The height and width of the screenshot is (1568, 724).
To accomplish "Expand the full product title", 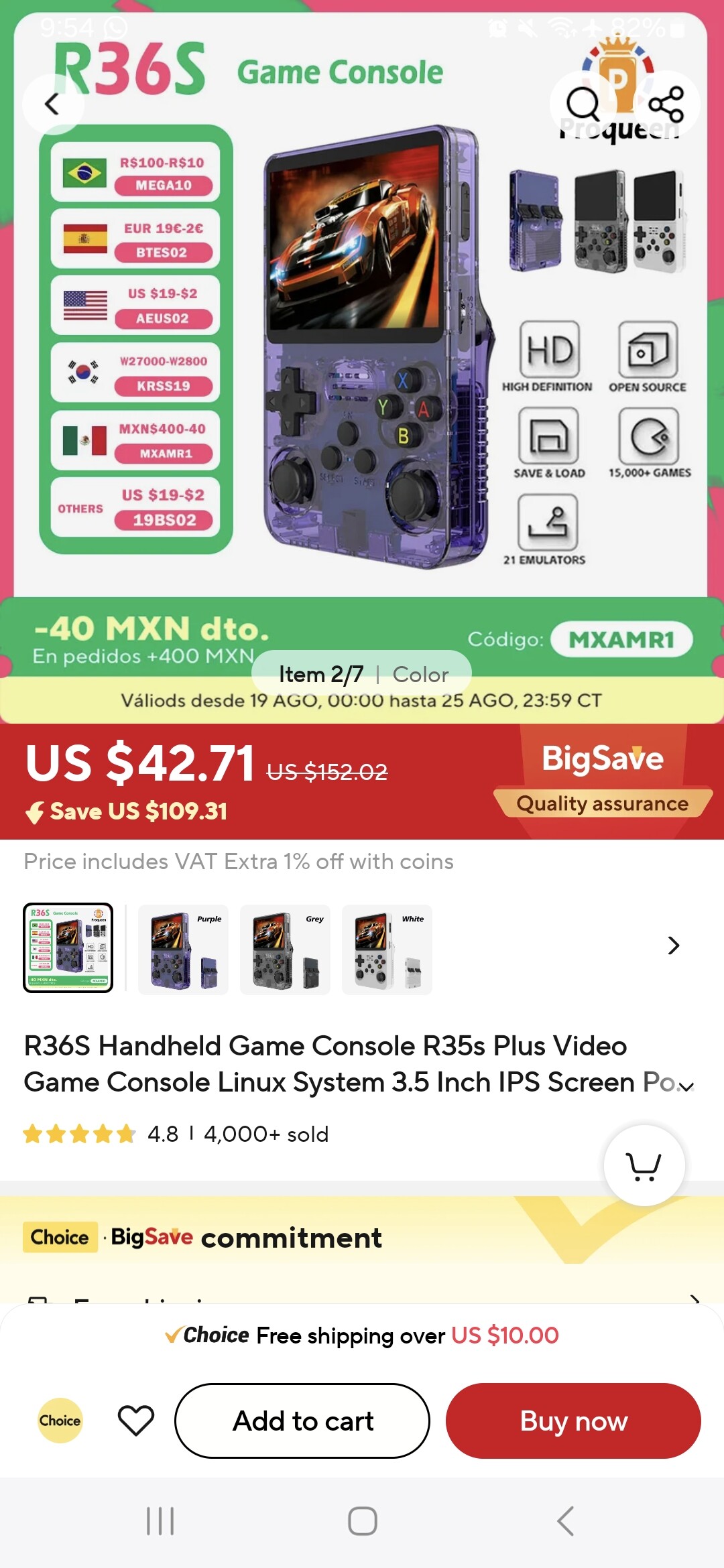I will 686,1086.
